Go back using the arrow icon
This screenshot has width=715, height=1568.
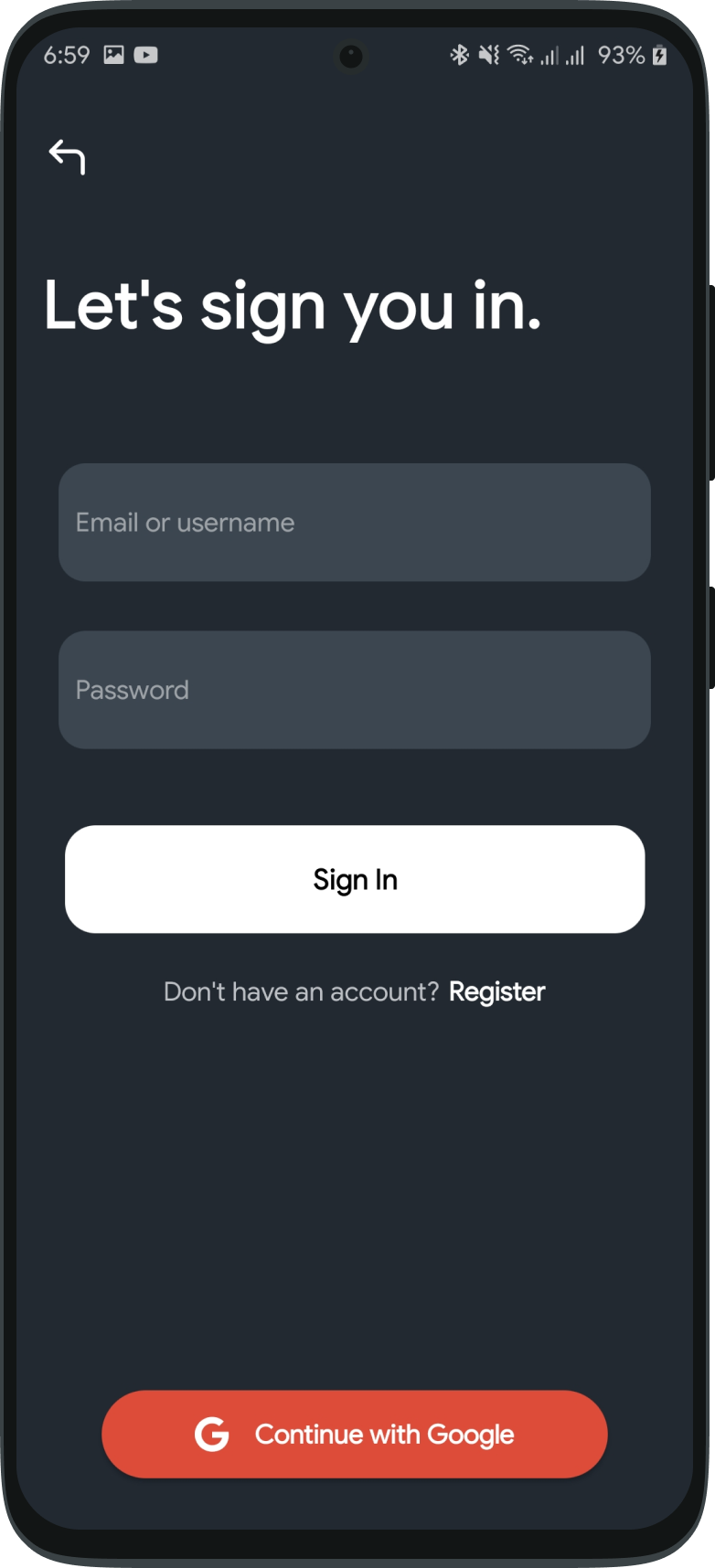tap(67, 157)
